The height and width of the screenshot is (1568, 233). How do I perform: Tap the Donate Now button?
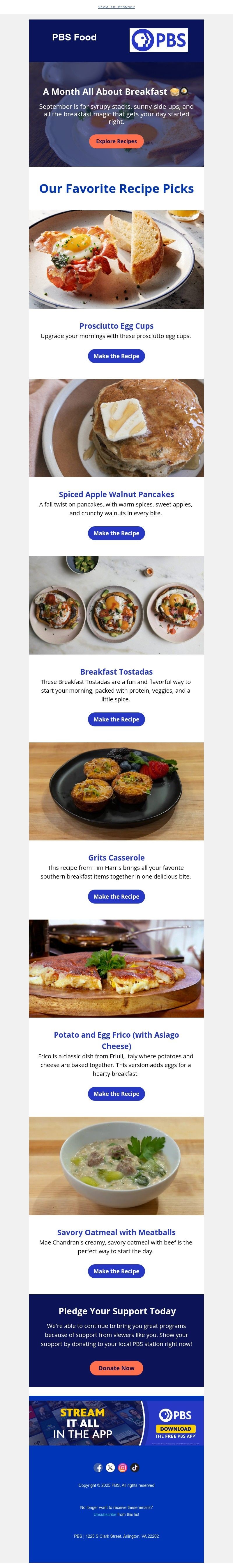pos(116,1368)
